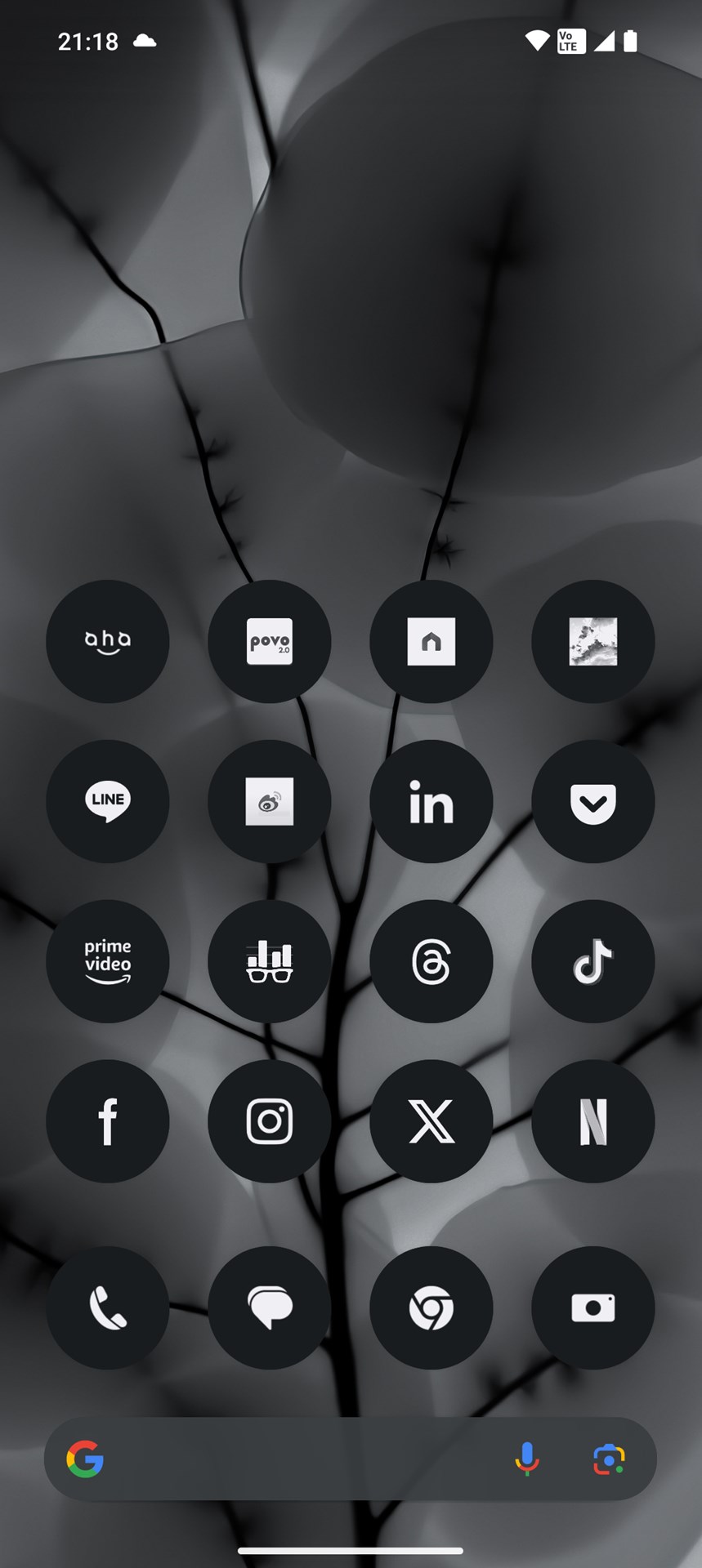
Task: Open Google Lens from the search bar
Action: tap(606, 1460)
